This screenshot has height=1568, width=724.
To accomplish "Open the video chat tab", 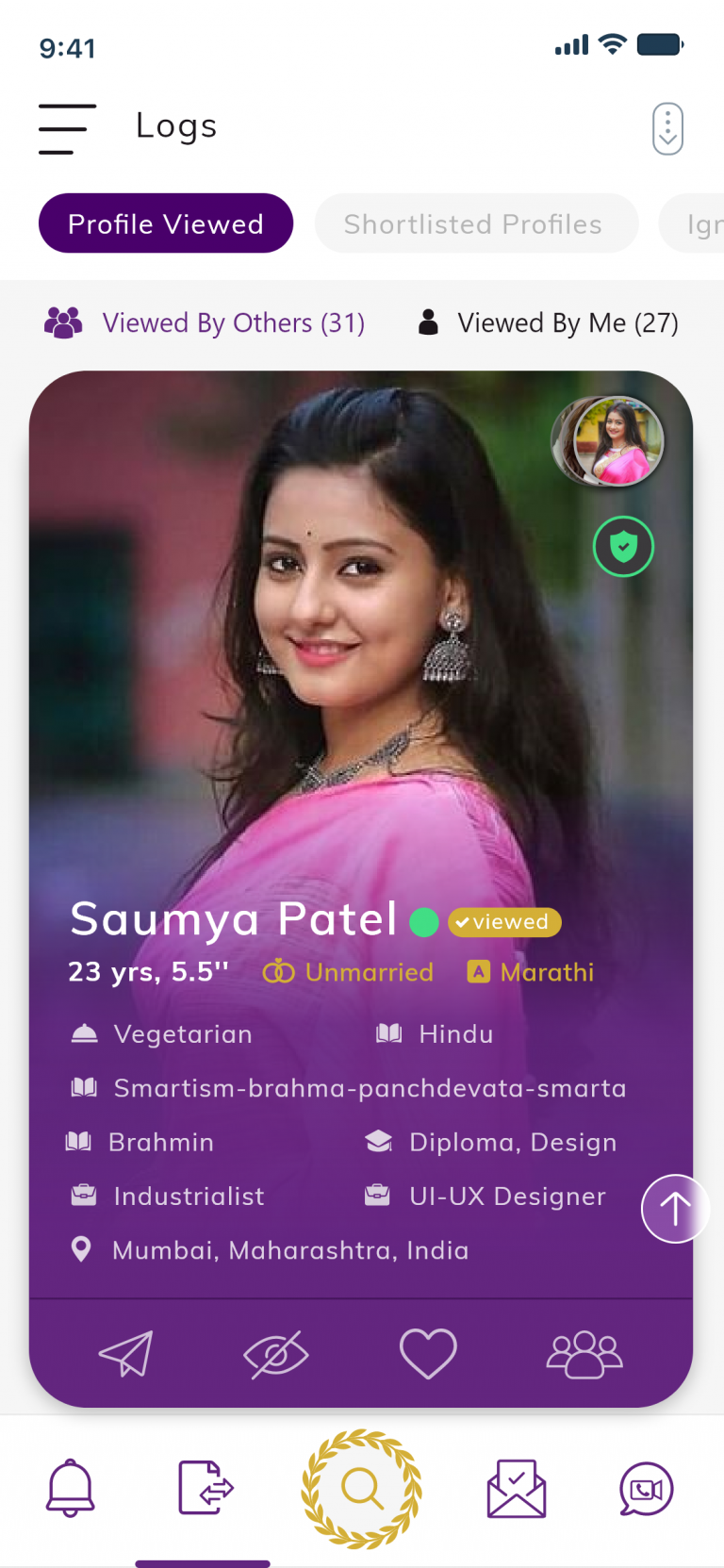I will pyautogui.click(x=646, y=1489).
